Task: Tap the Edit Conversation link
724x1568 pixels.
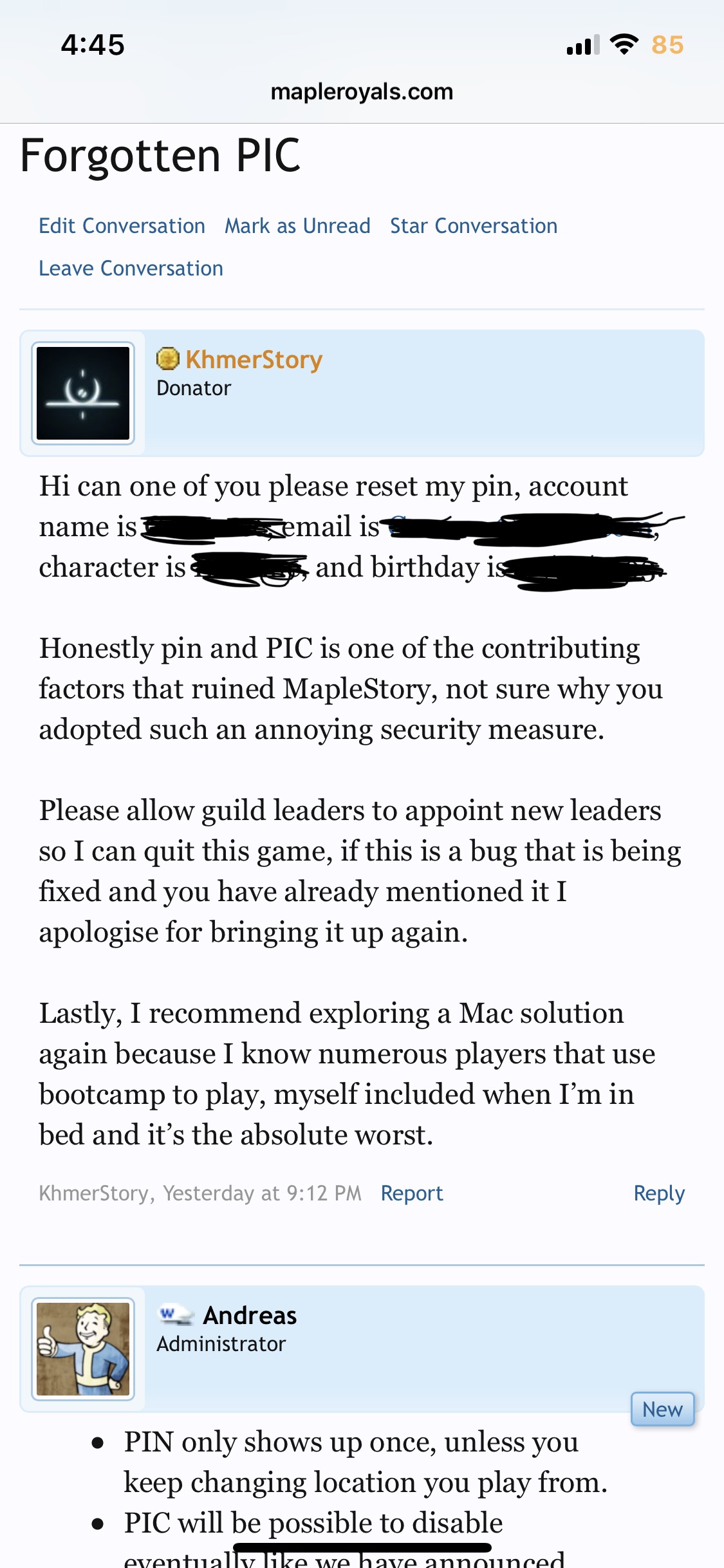Action: (122, 226)
